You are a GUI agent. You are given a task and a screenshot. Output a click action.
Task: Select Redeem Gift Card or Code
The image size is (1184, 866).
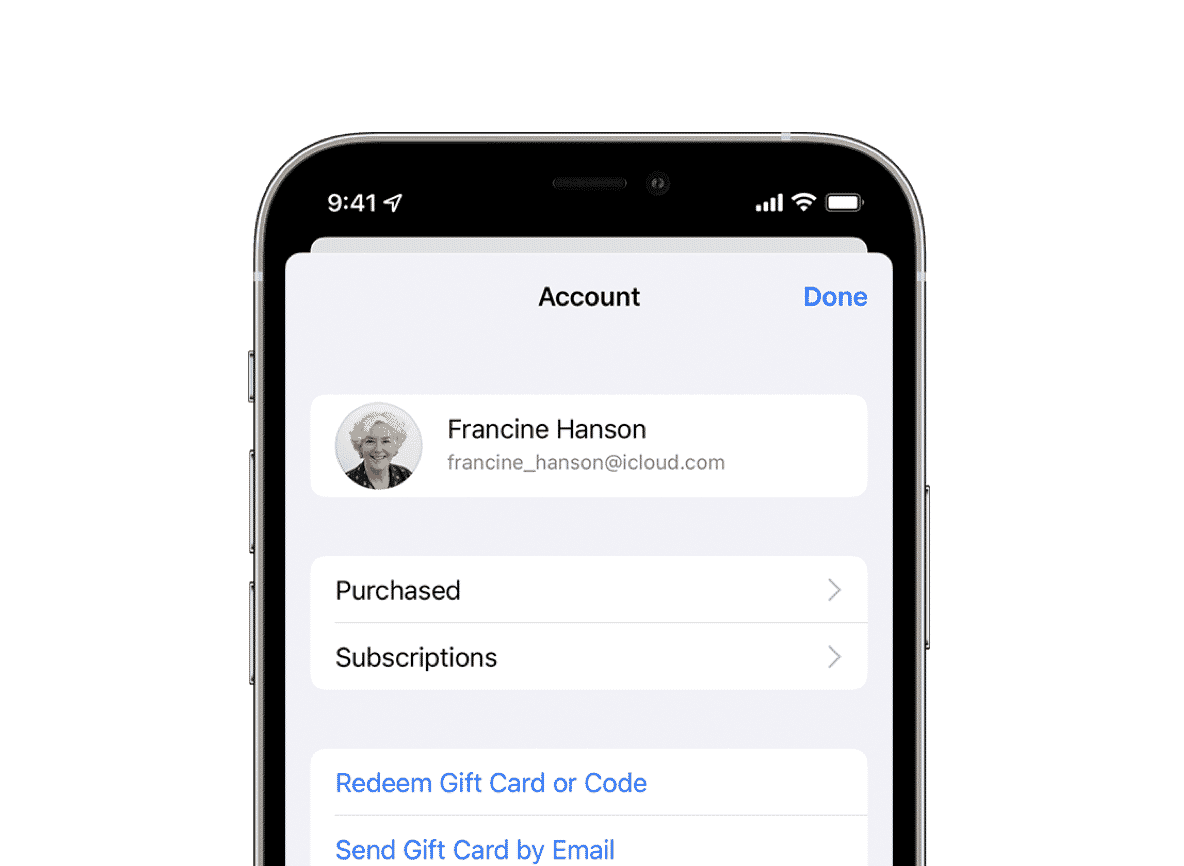[491, 782]
